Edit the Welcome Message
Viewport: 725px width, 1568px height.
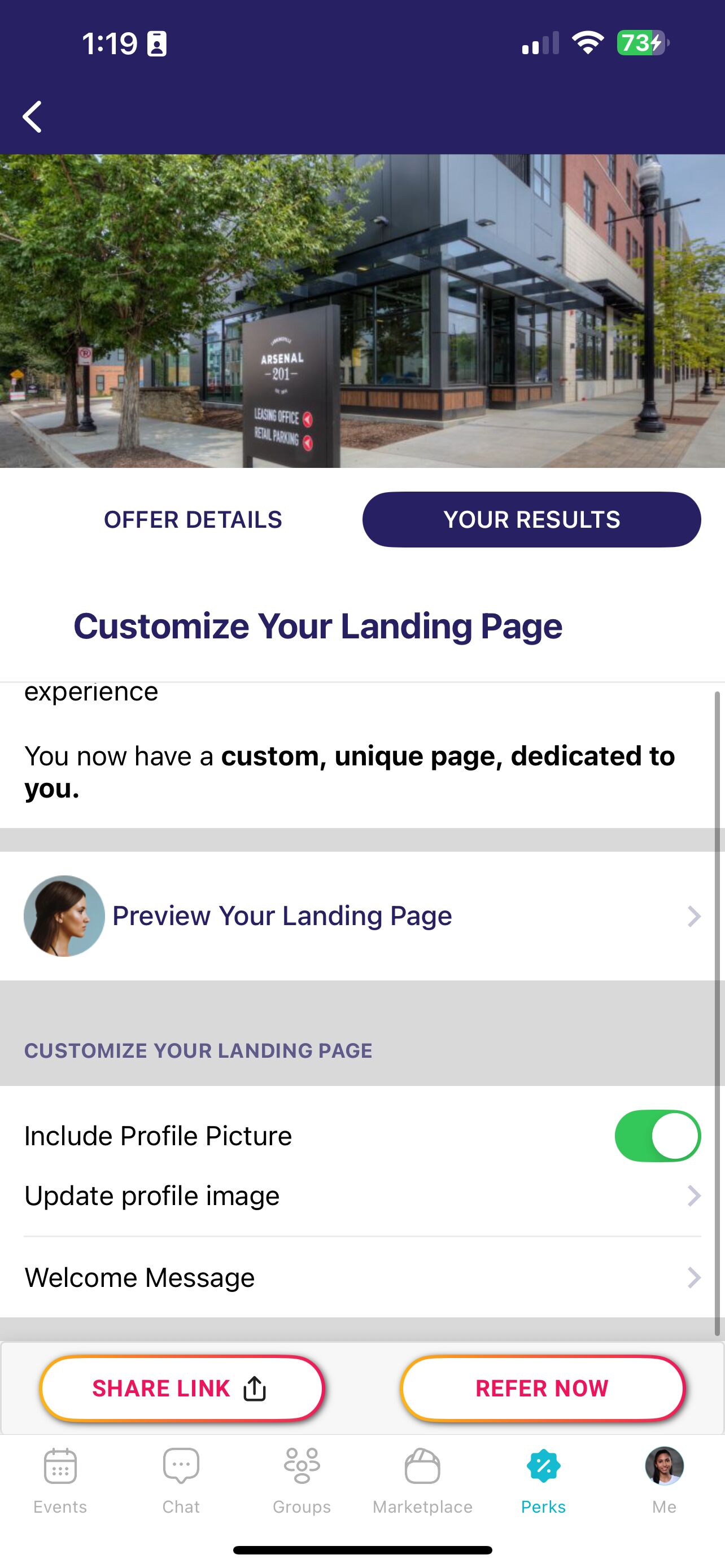click(x=362, y=1277)
